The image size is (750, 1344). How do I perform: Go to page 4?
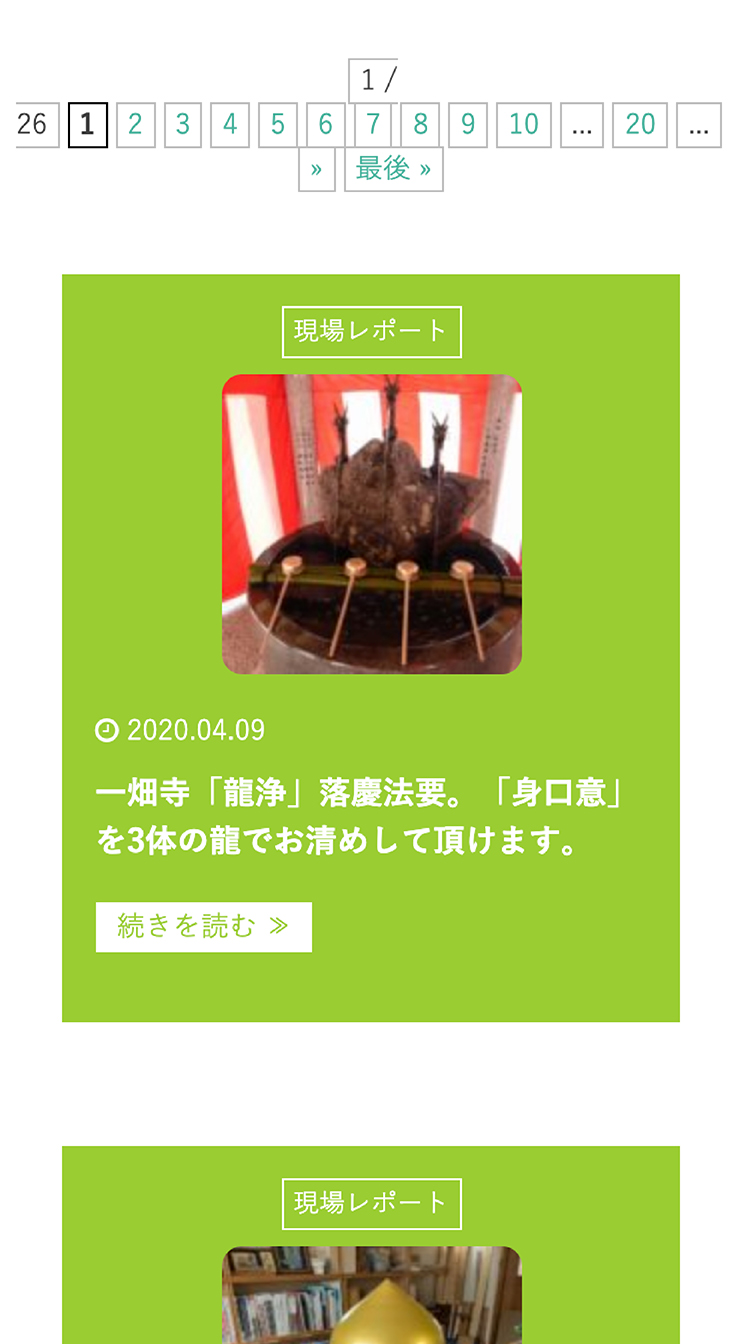coord(230,125)
